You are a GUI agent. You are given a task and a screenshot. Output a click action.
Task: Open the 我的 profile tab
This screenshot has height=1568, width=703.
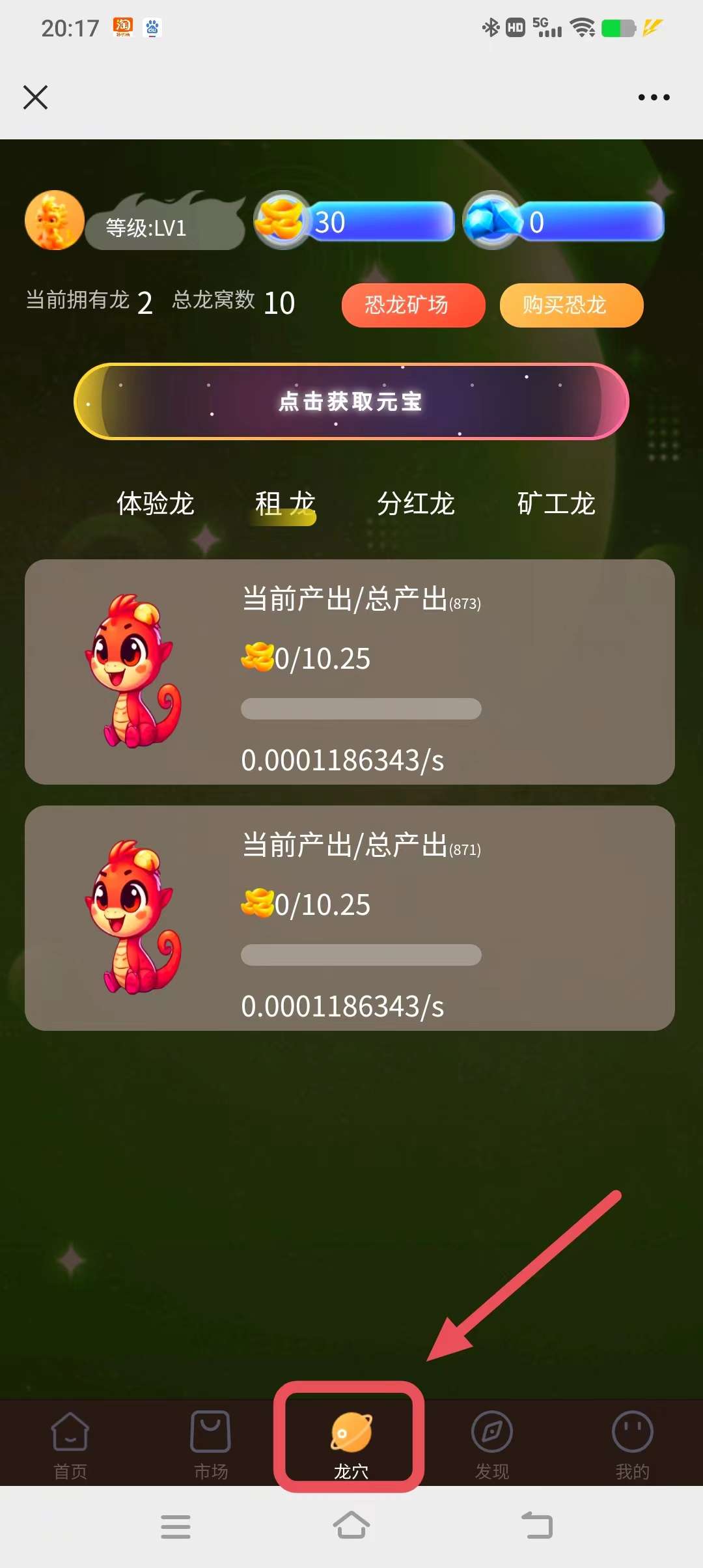(632, 1442)
